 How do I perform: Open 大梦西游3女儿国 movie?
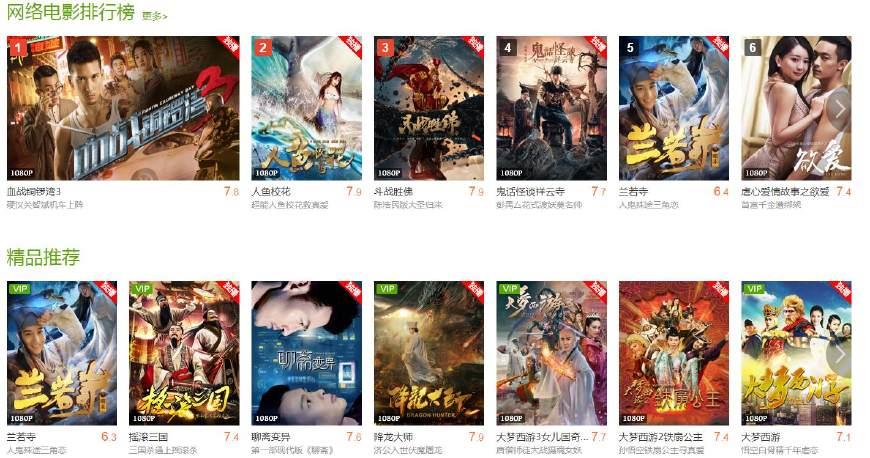pyautogui.click(x=551, y=352)
